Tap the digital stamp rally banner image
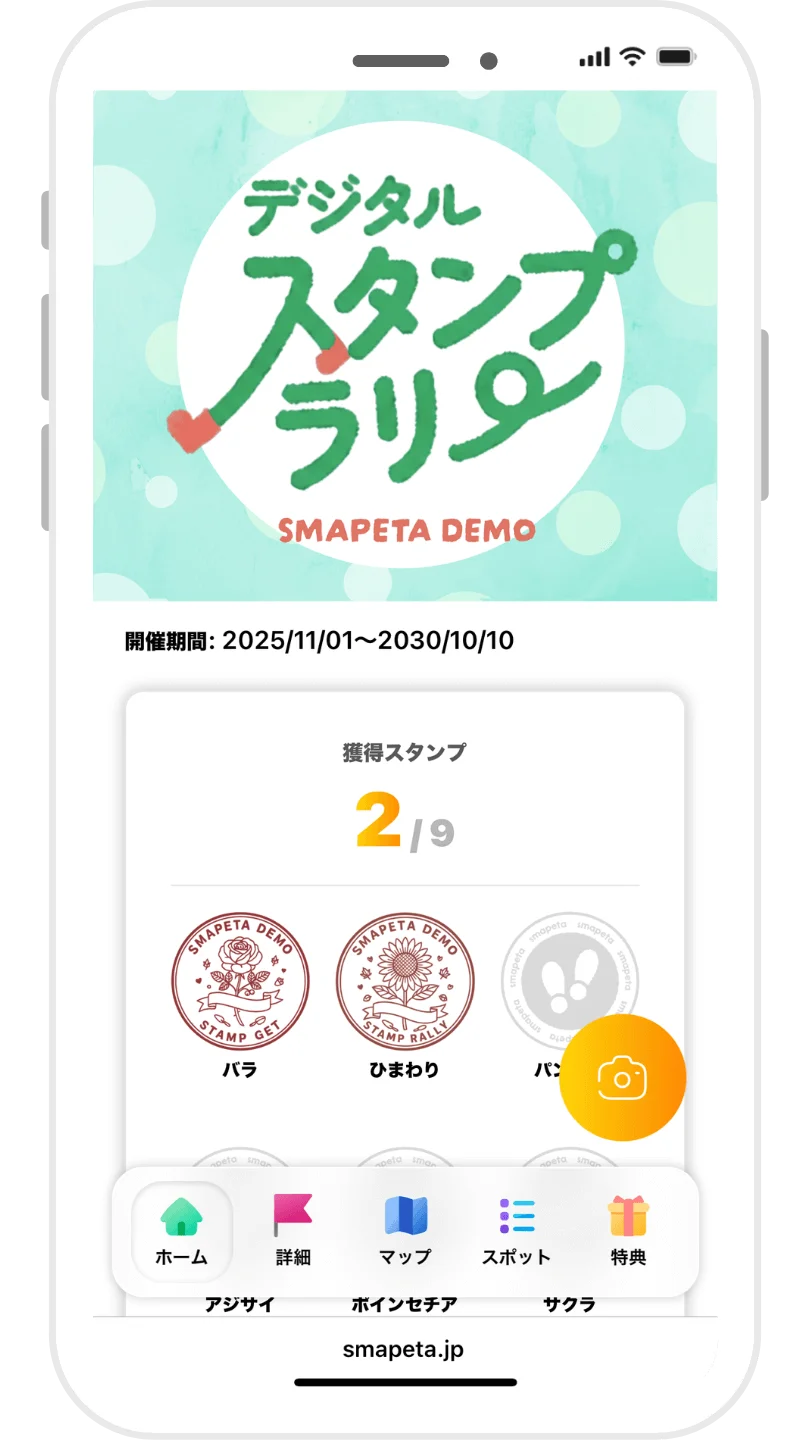The height and width of the screenshot is (1440, 810). click(x=405, y=345)
